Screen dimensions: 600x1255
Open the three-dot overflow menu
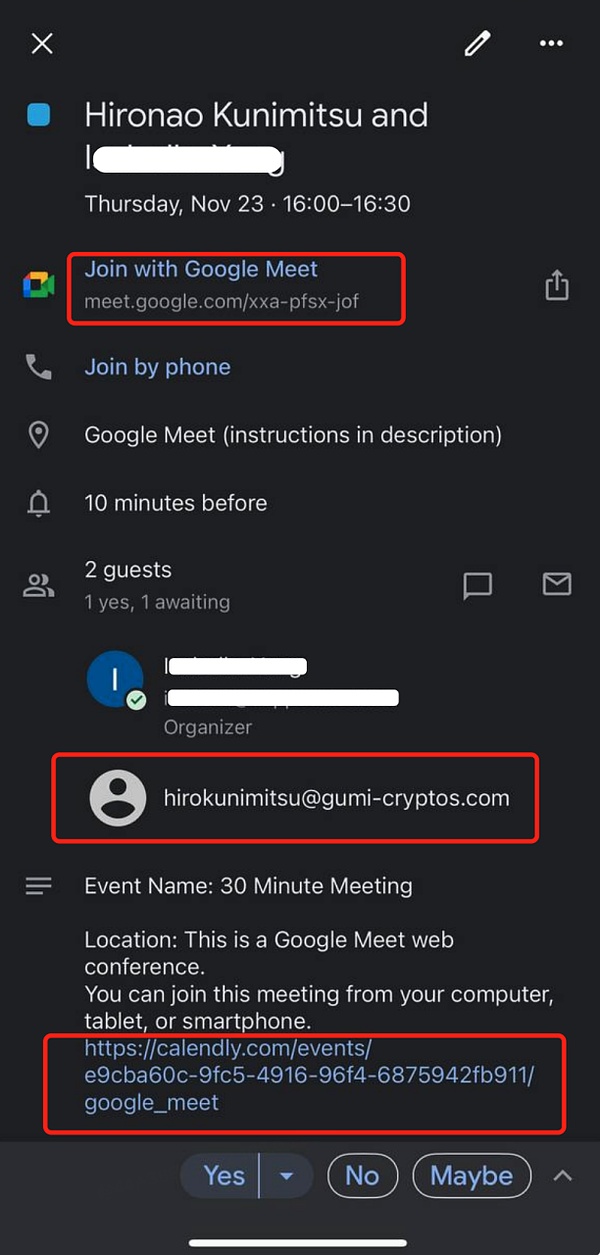[x=551, y=44]
